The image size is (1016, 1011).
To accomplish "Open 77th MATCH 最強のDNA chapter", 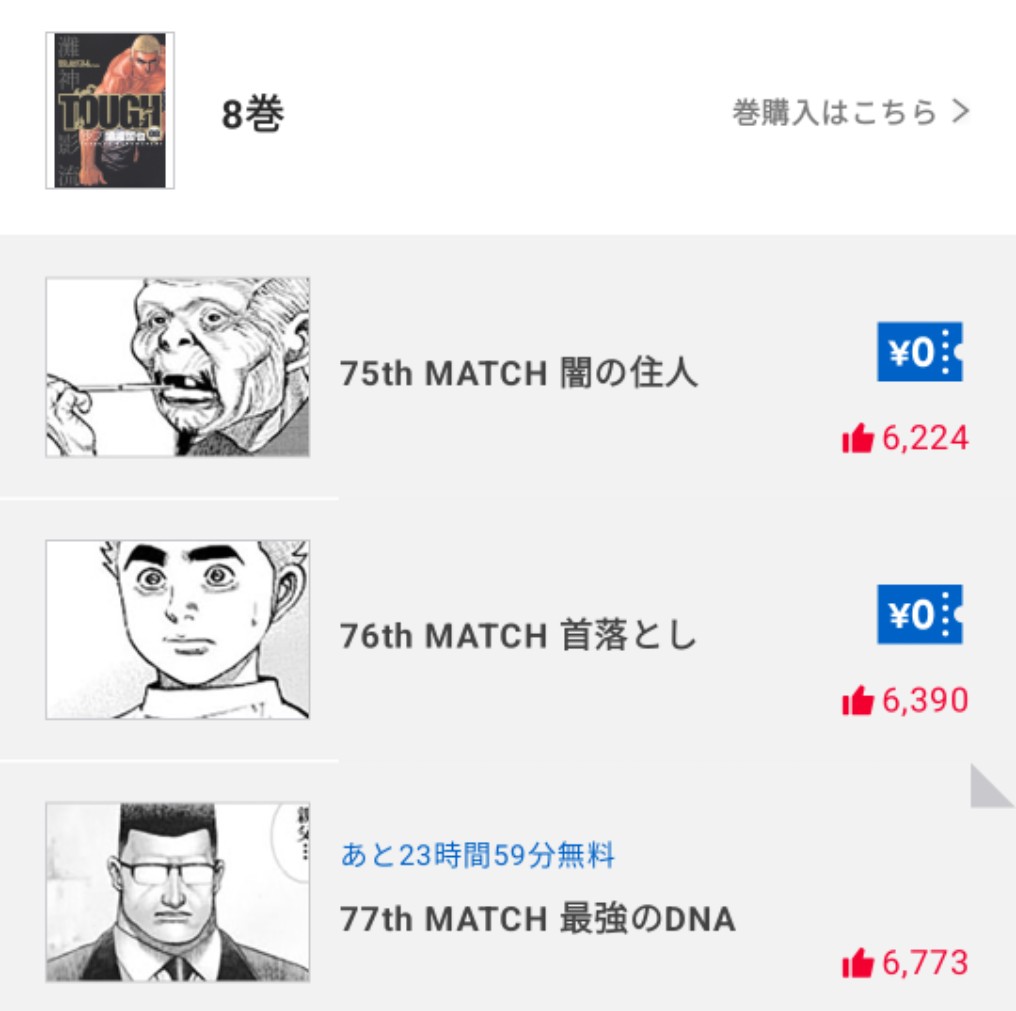I will [537, 917].
